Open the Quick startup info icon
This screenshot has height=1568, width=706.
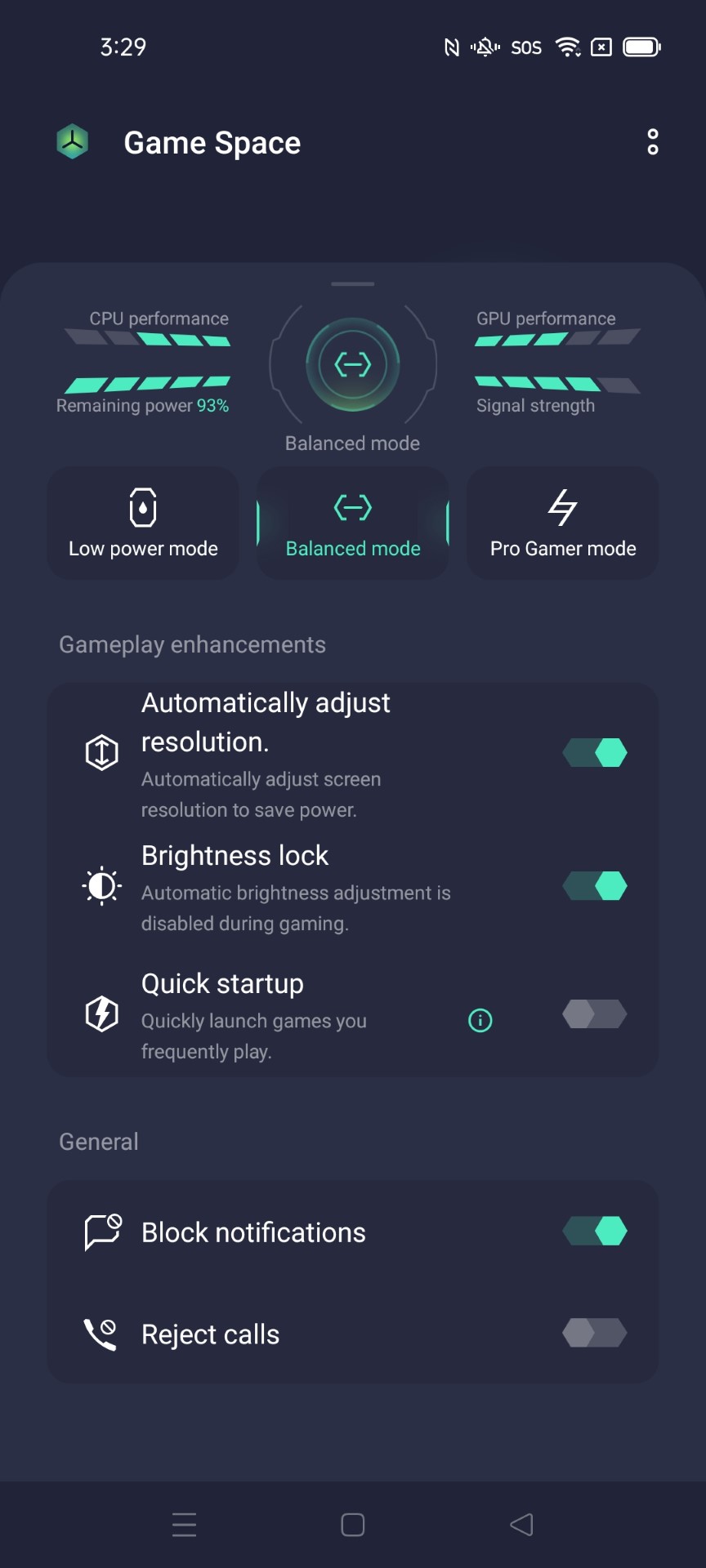point(480,1020)
